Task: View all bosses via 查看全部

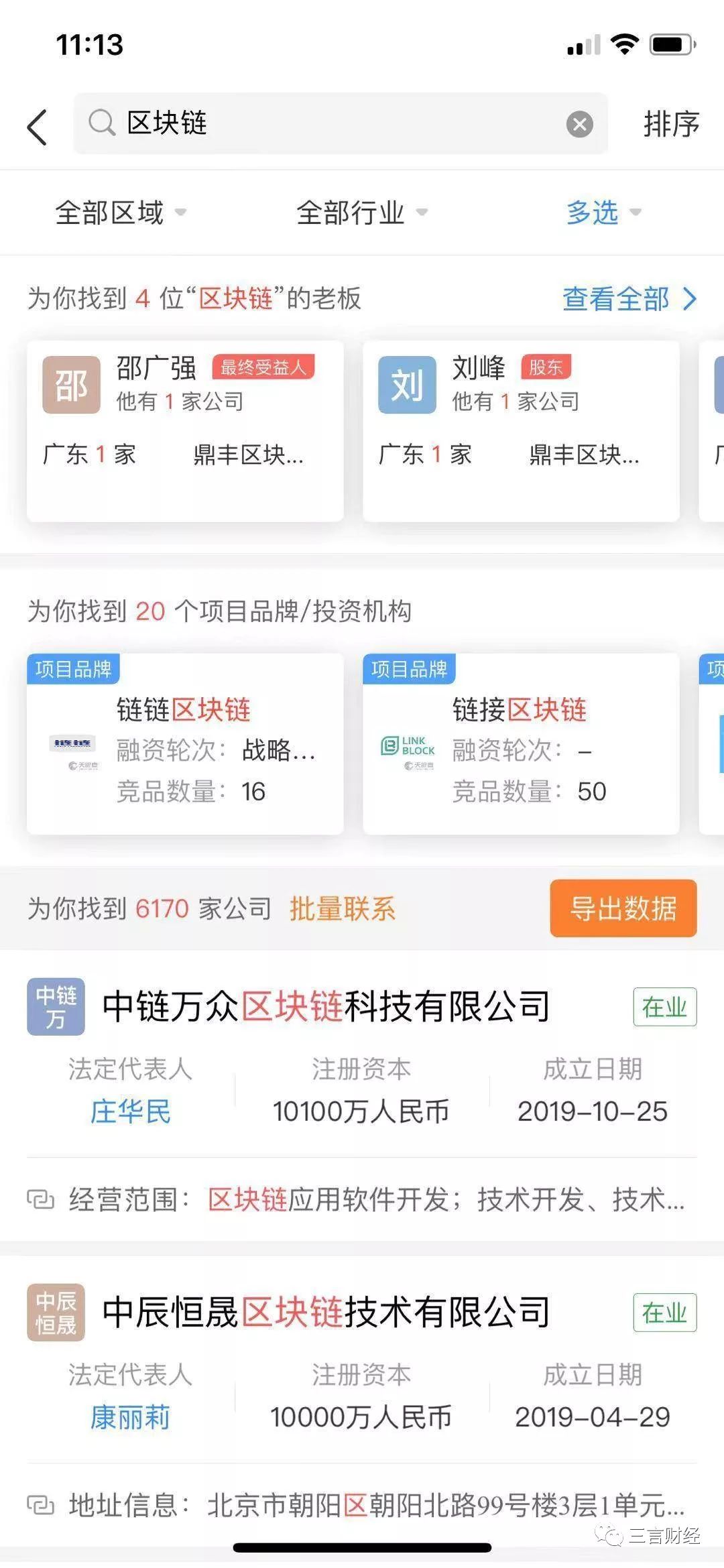Action: (x=629, y=299)
